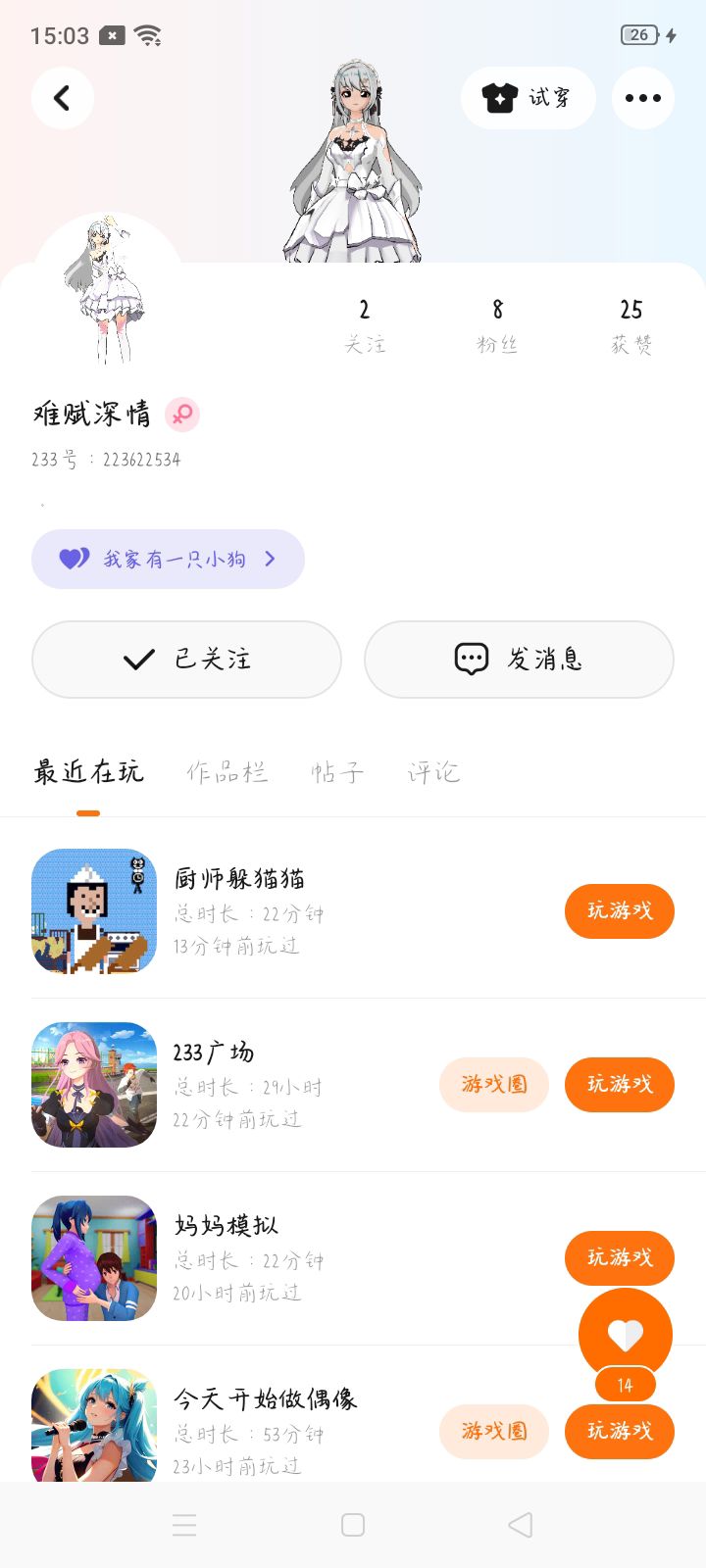
Task: Launch 233广场 via 玩游戏
Action: (x=619, y=1085)
